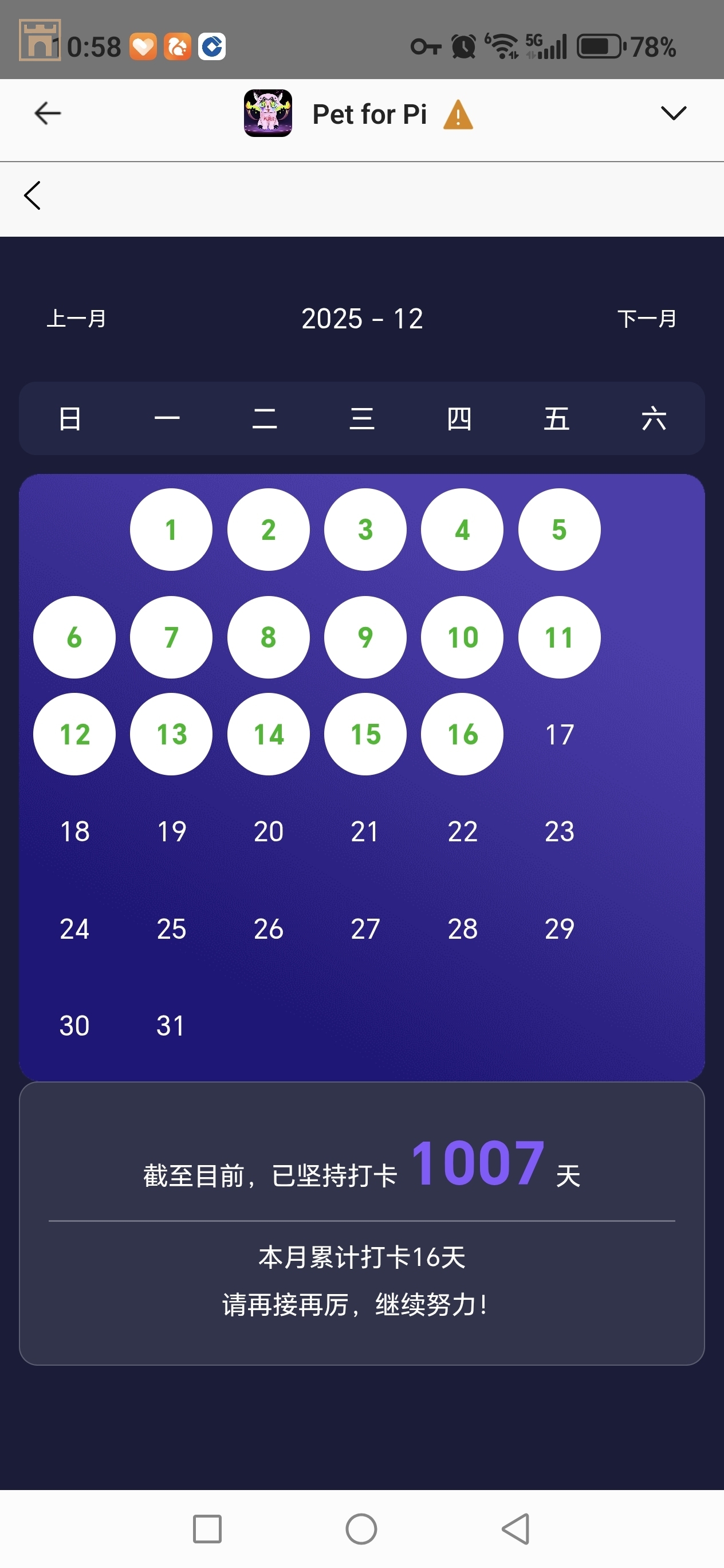Go back using the top bar arrow

click(48, 113)
